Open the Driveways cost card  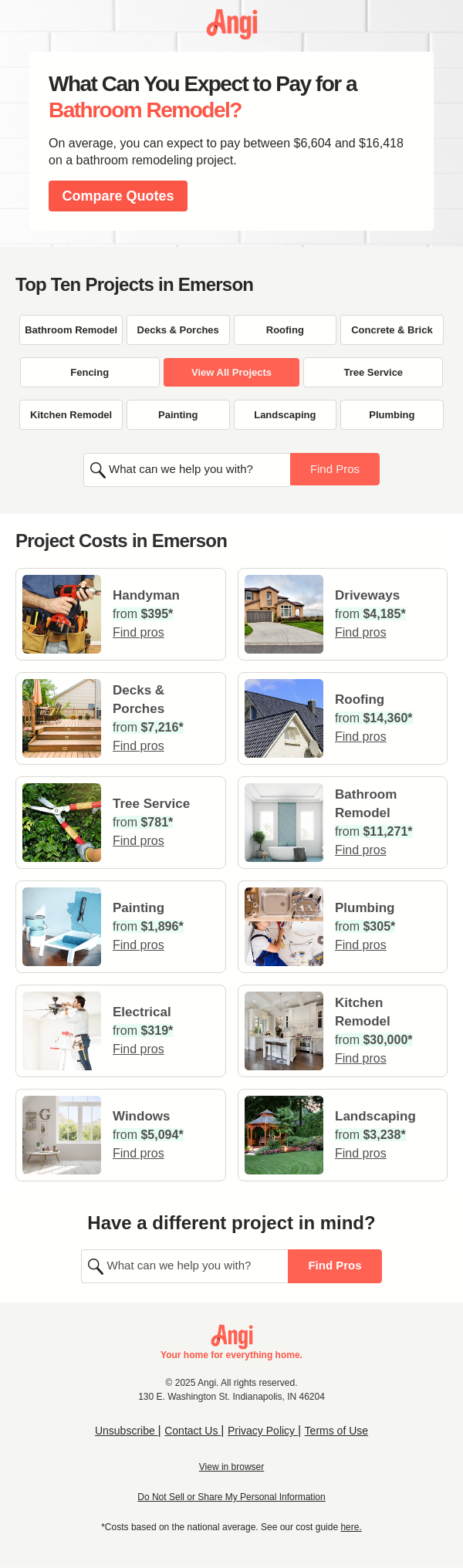coord(342,614)
